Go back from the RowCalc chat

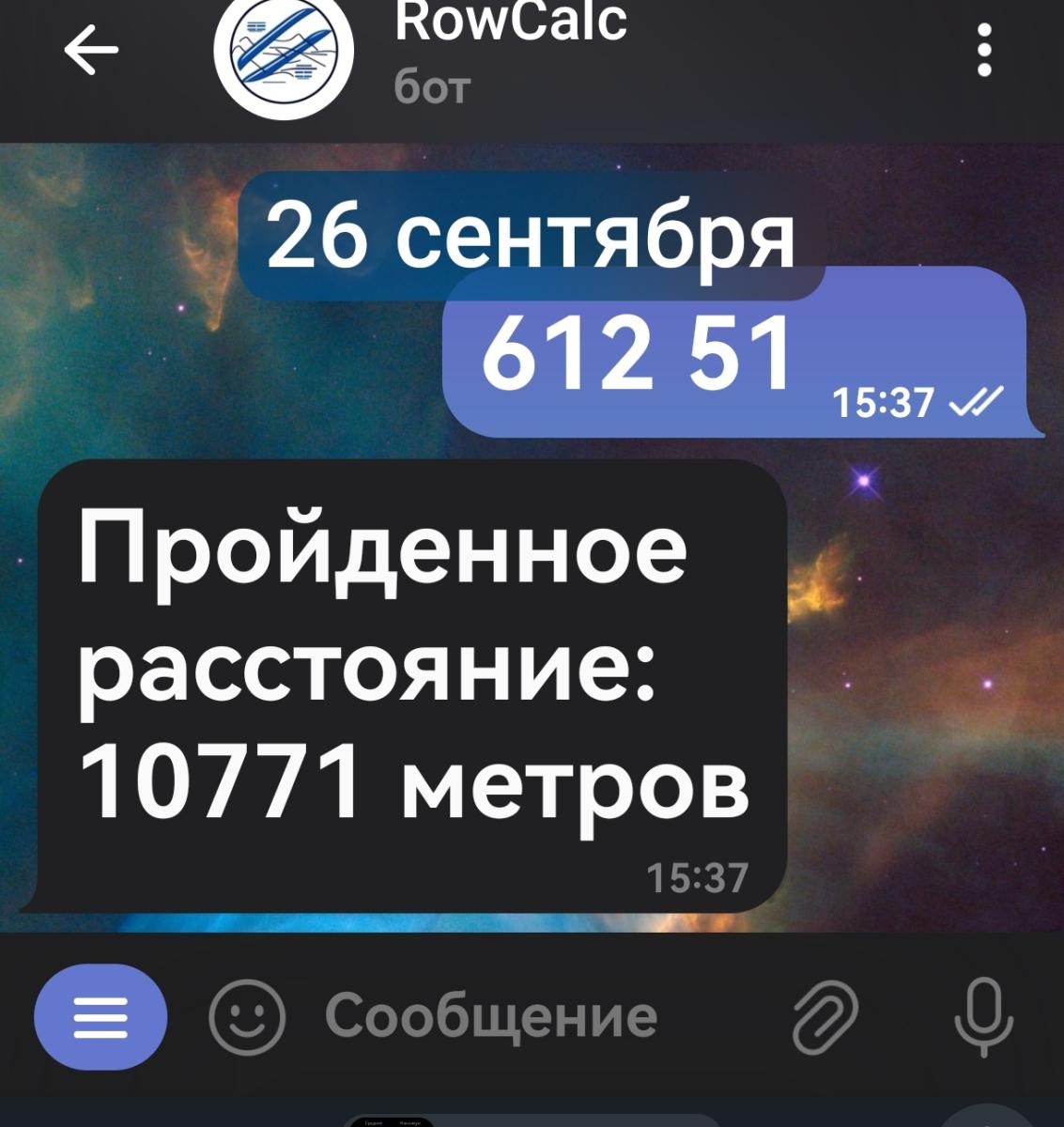pos(91,49)
